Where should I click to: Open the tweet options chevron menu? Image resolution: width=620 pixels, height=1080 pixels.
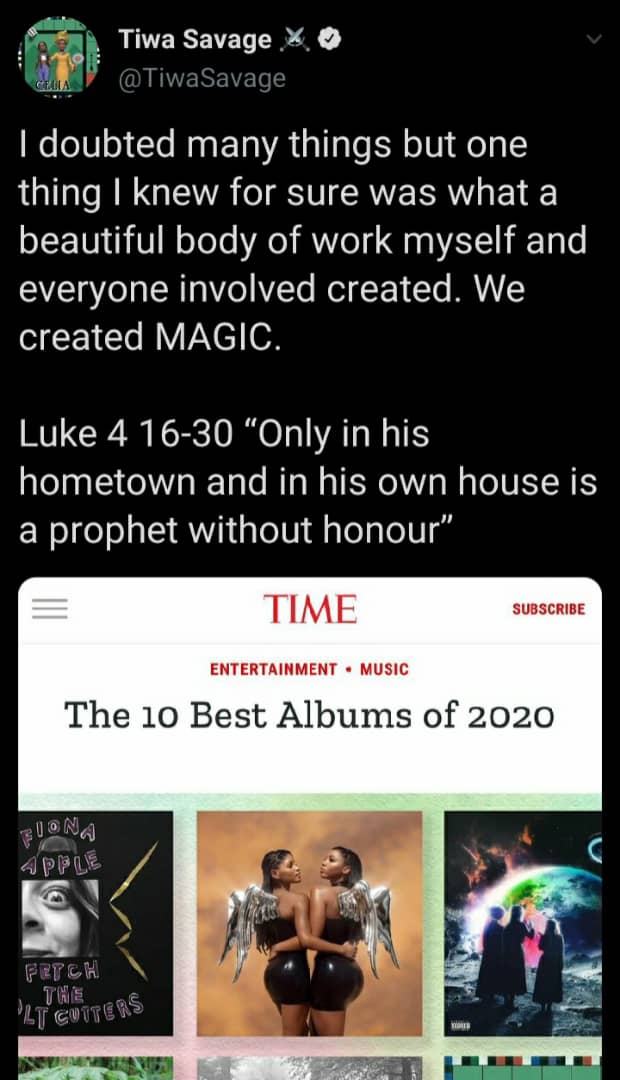click(593, 40)
